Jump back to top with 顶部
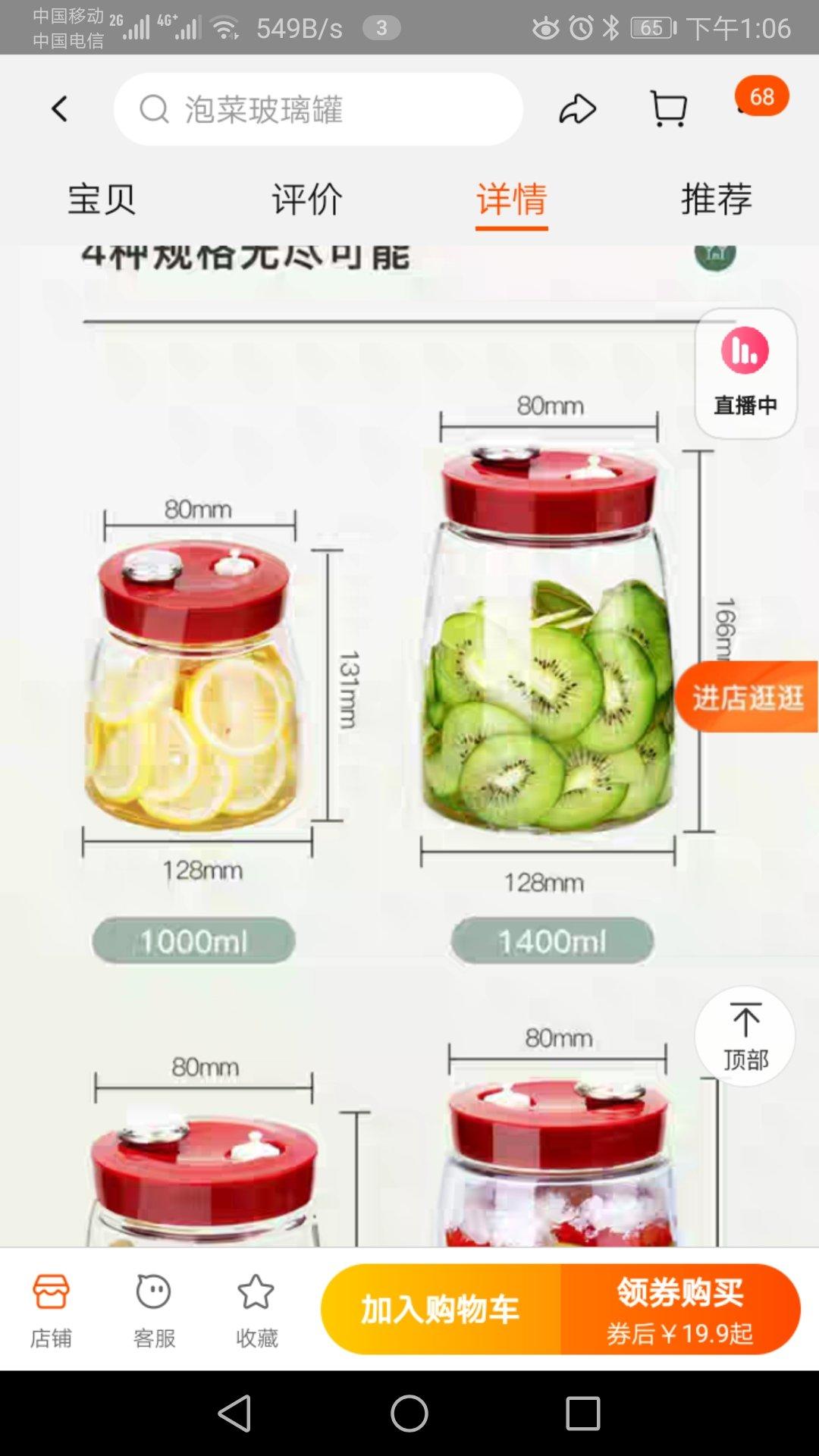The image size is (819, 1456). coord(745,1036)
